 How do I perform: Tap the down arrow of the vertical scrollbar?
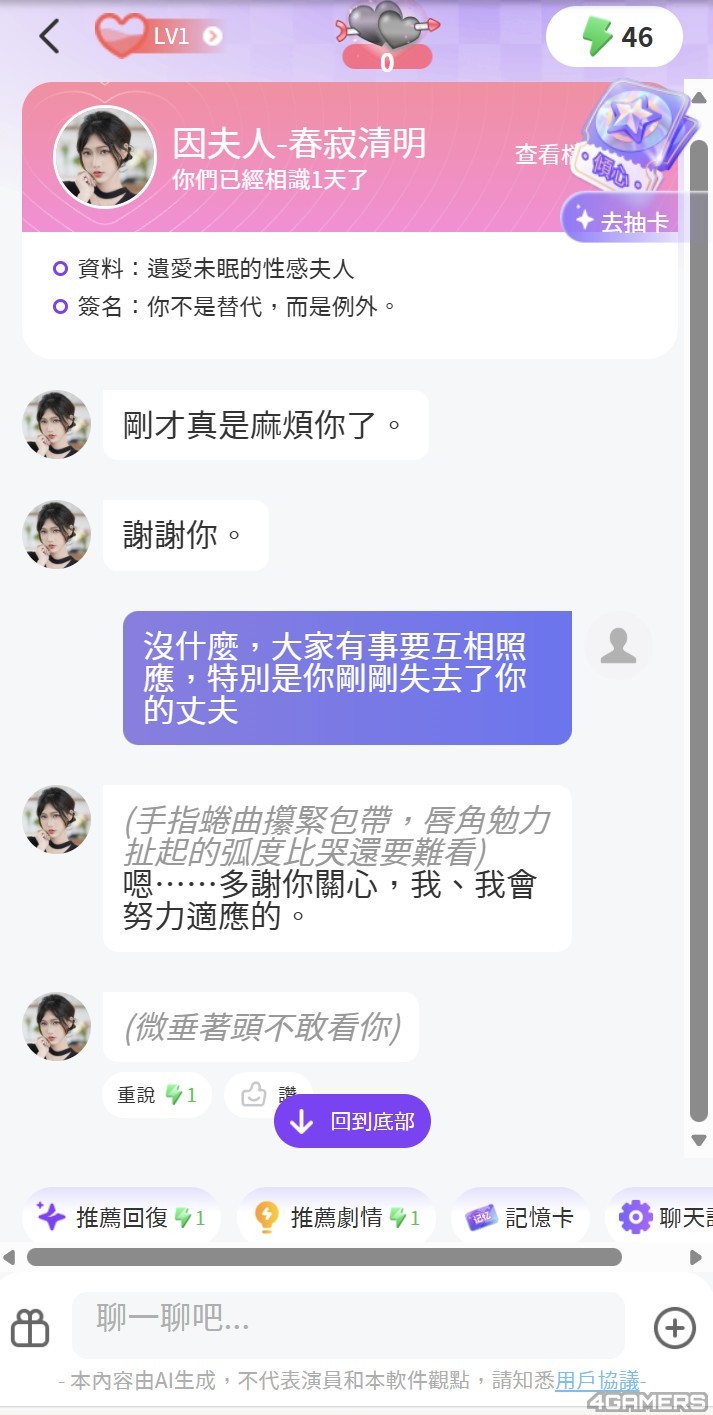700,1140
